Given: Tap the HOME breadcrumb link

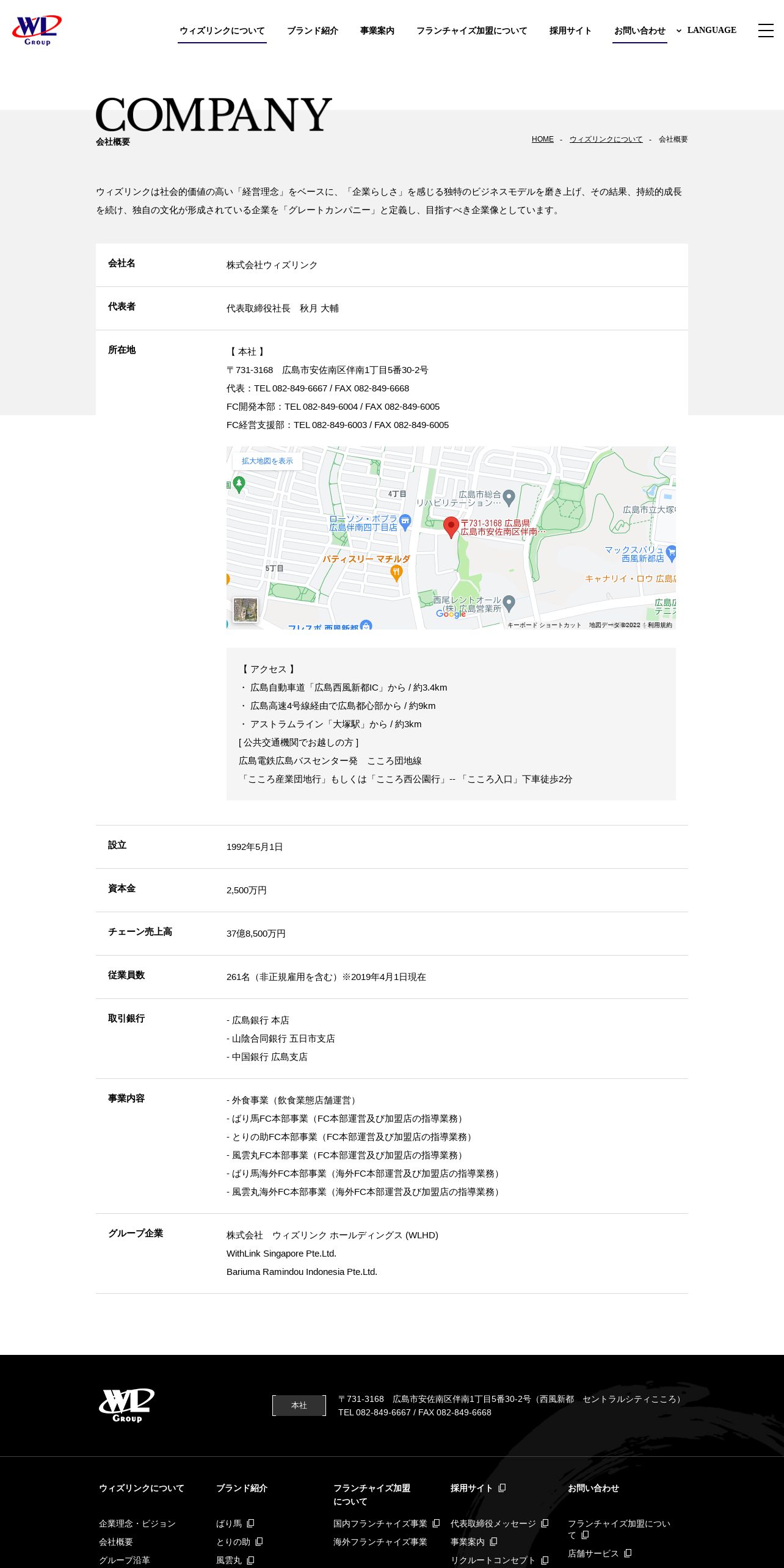Looking at the screenshot, I should point(543,139).
